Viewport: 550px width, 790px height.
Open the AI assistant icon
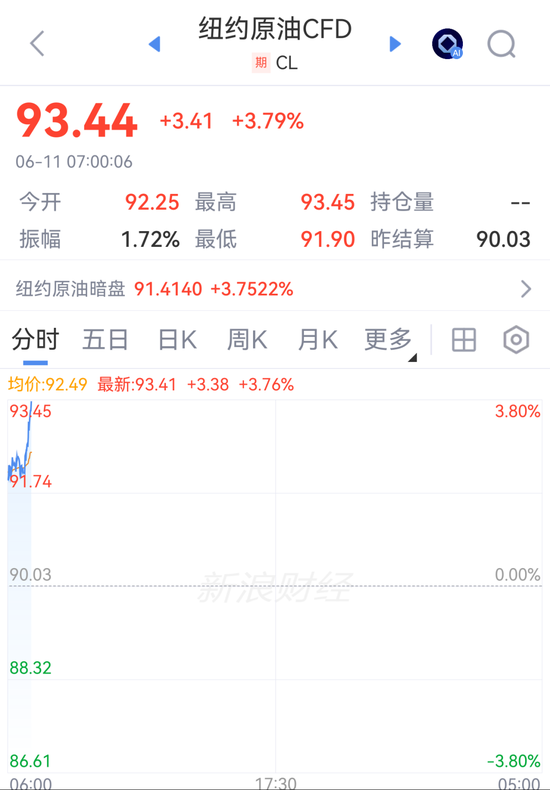(x=447, y=44)
